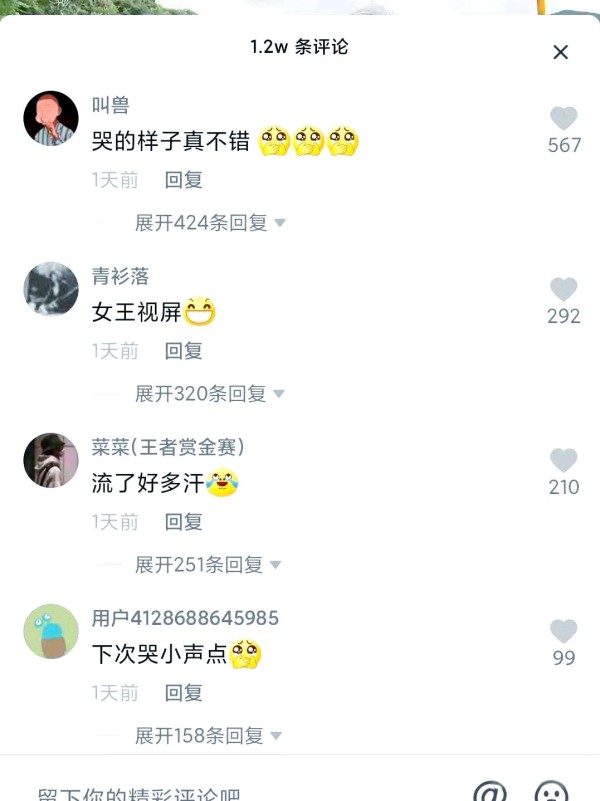Viewport: 600px width, 801px height.
Task: Open 用户4128688645985's profile avatar
Action: (51, 632)
